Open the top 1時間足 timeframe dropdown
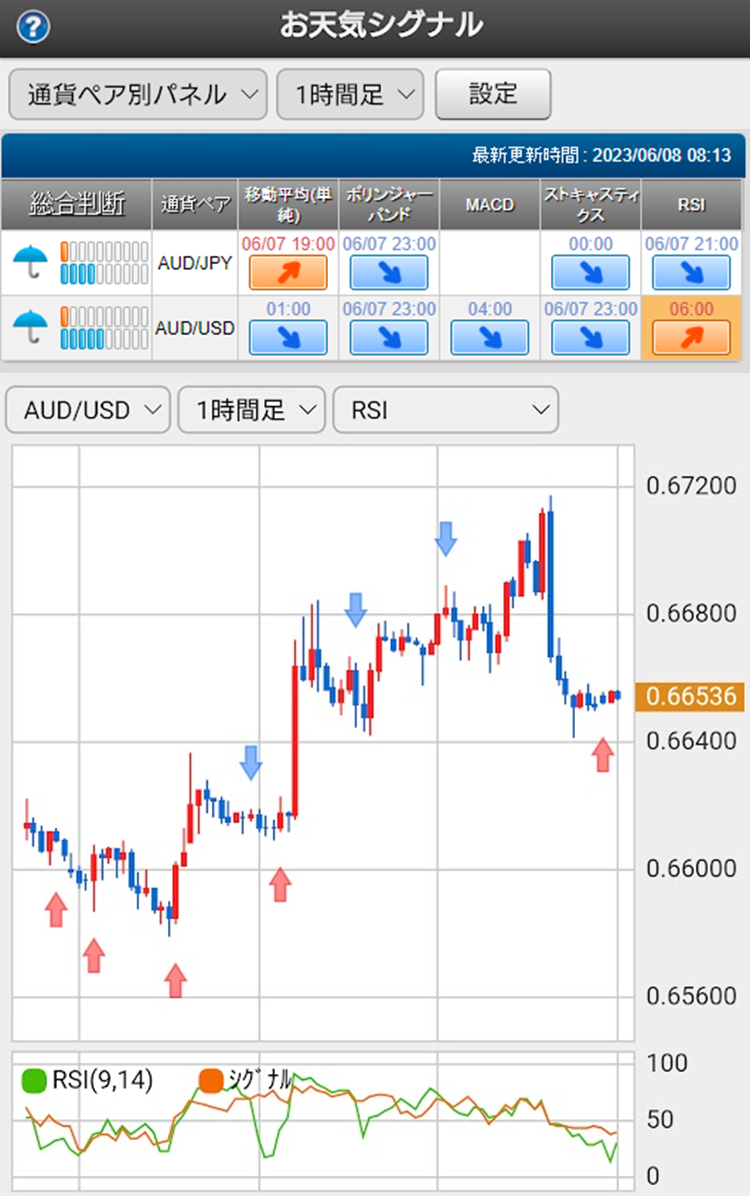The height and width of the screenshot is (1196, 750). [x=350, y=95]
